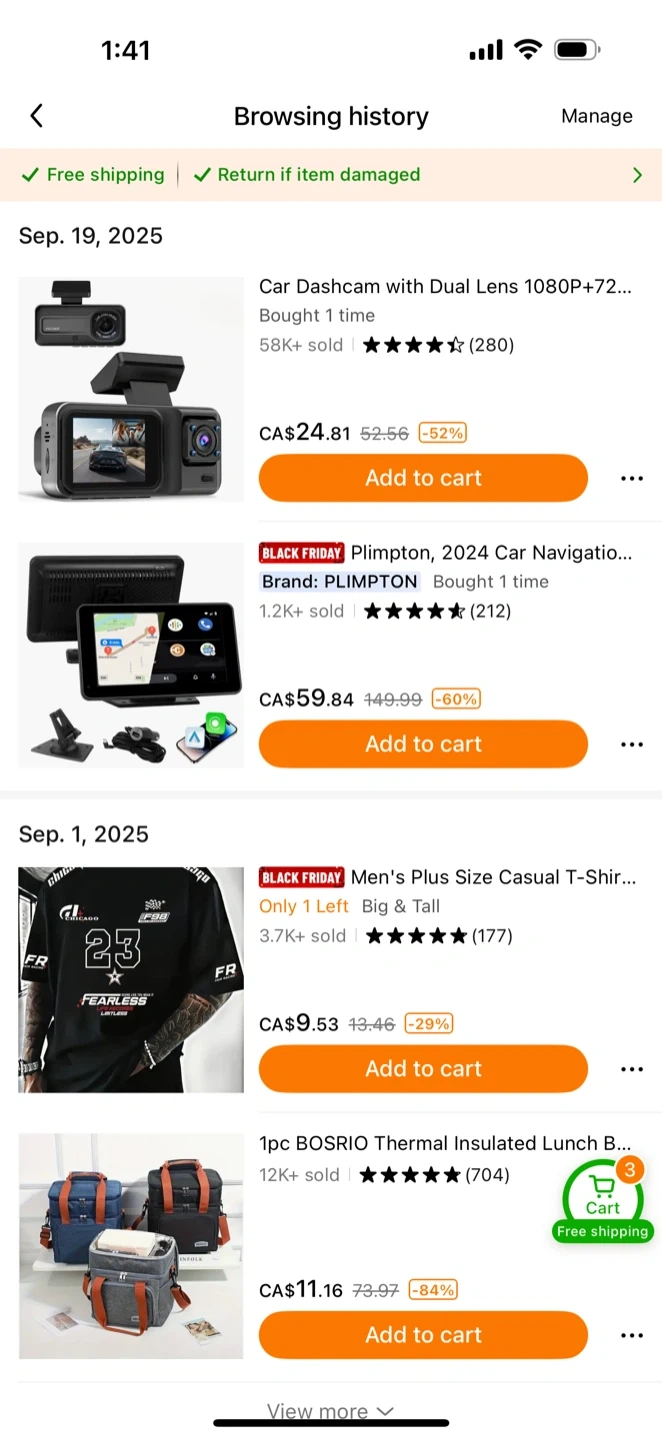Open more options for BOSRIO Lunch Bag
Viewport: 662px width, 1440px height.
(631, 1336)
